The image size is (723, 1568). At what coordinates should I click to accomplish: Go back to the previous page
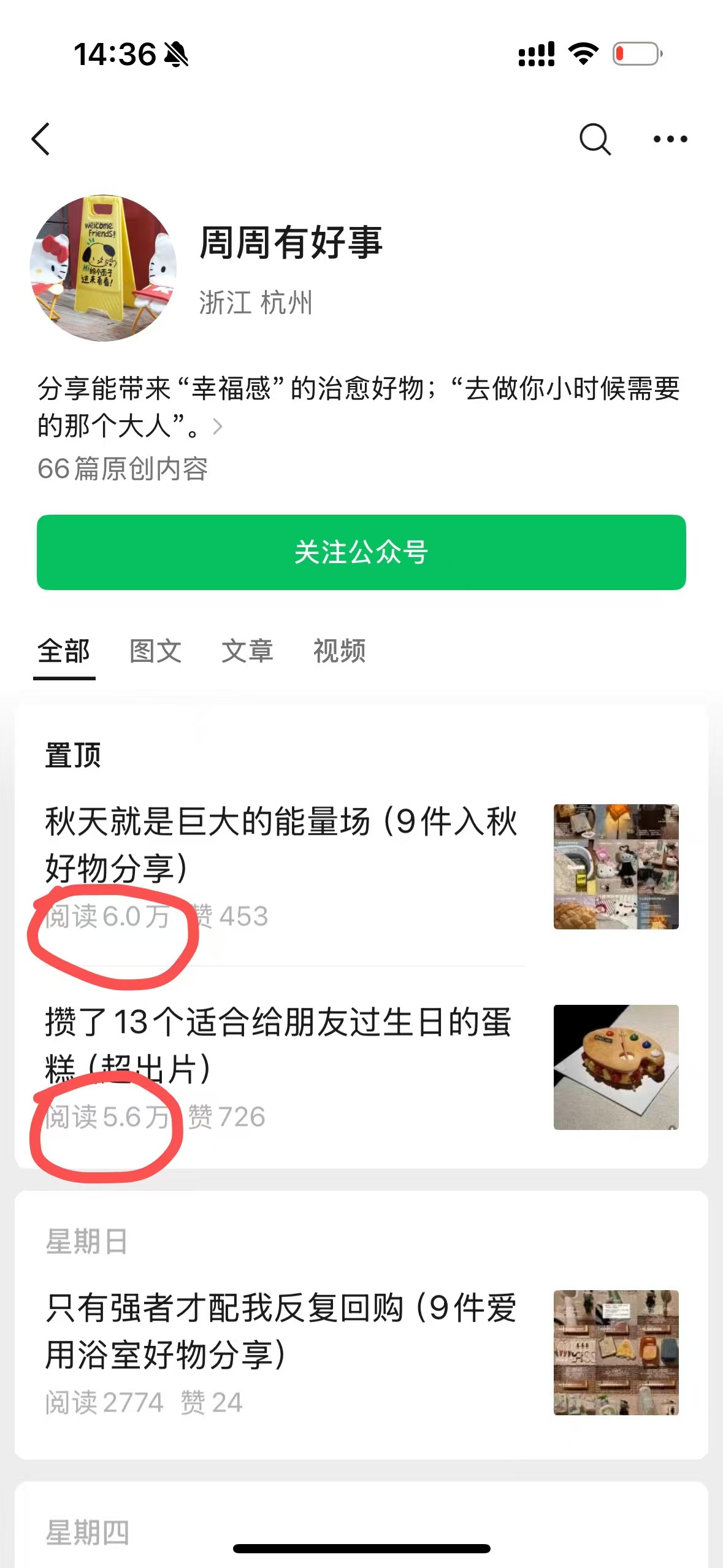tap(41, 139)
